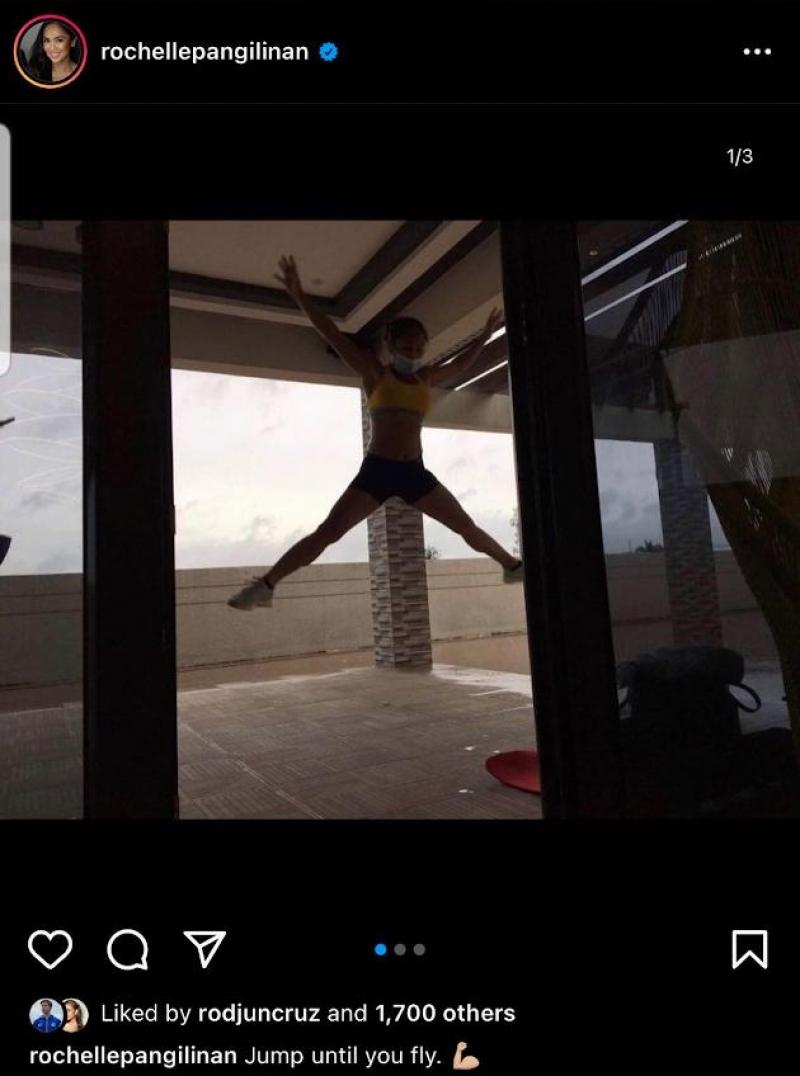Open the three-dot post options menu

click(x=757, y=52)
